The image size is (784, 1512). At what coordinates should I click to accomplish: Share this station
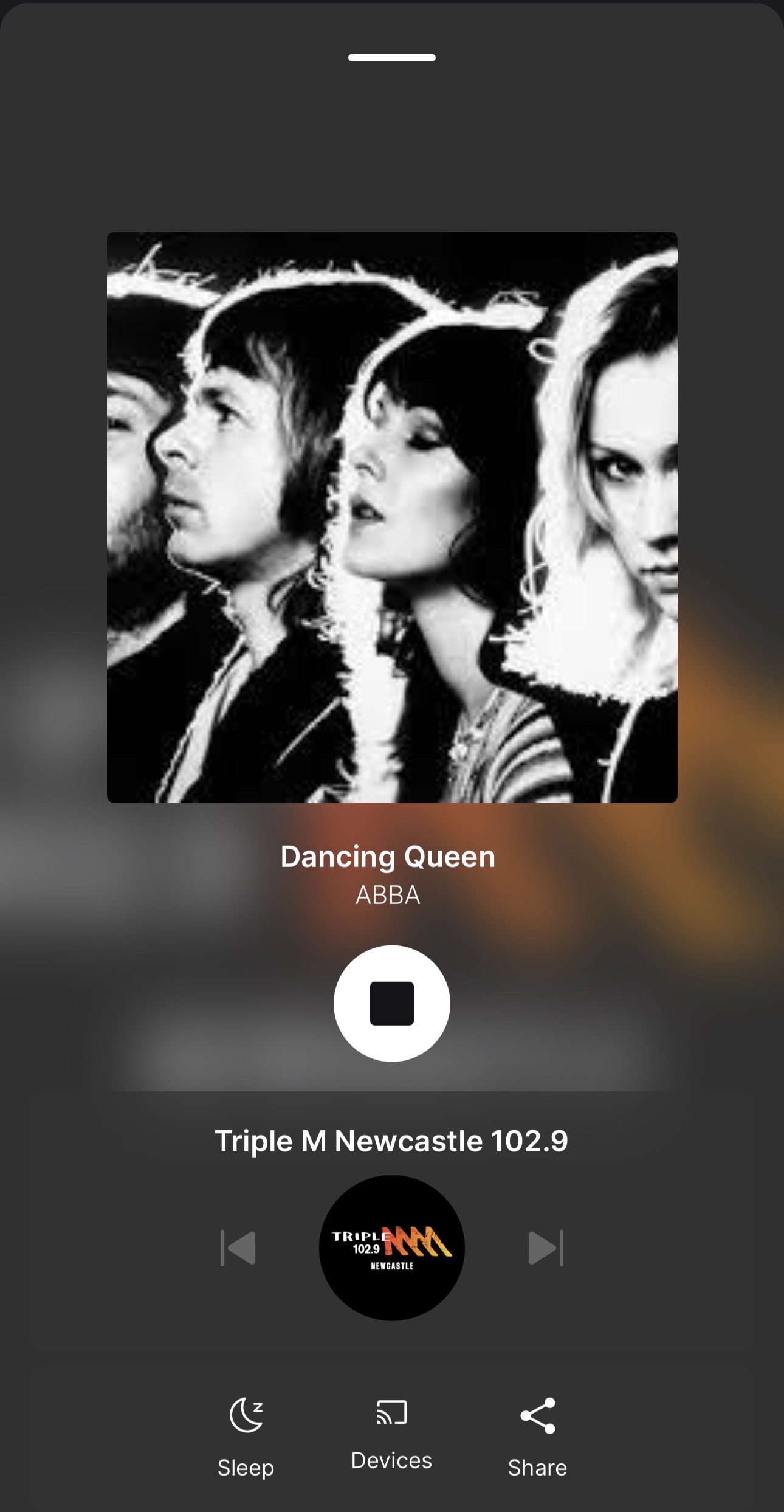pyautogui.click(x=537, y=1435)
